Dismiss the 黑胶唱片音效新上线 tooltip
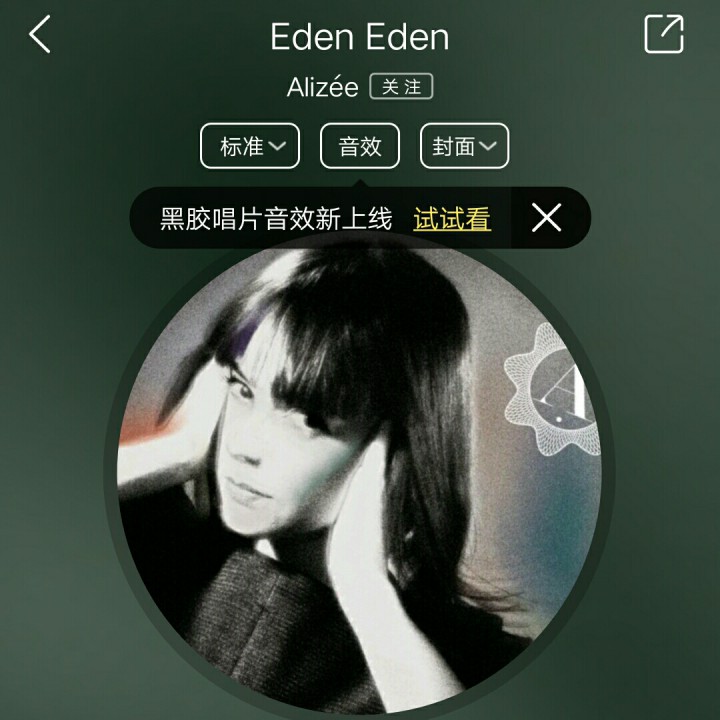This screenshot has width=720, height=720. (x=547, y=217)
